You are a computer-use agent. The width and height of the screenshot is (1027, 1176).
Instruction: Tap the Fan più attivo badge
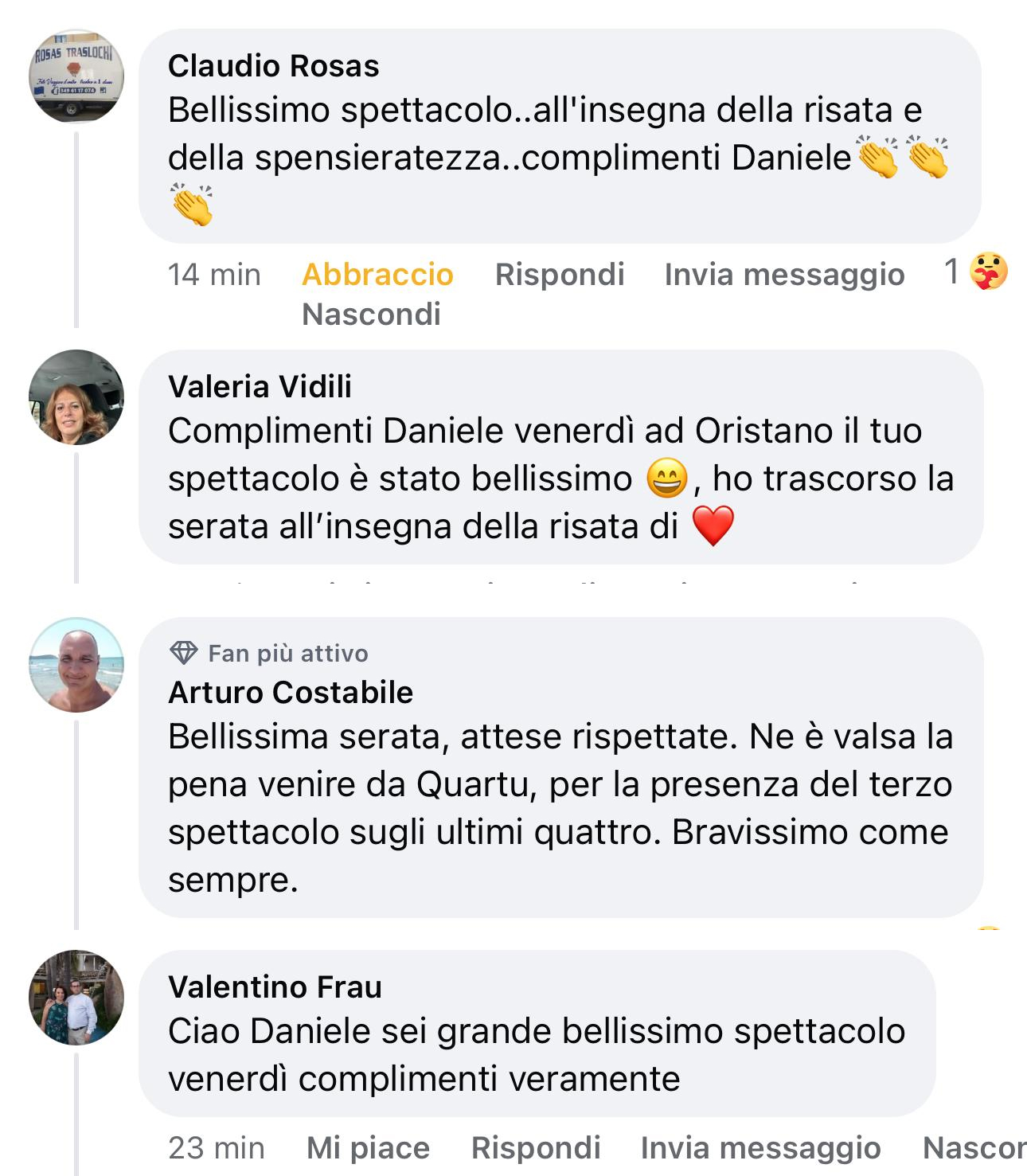click(x=269, y=654)
